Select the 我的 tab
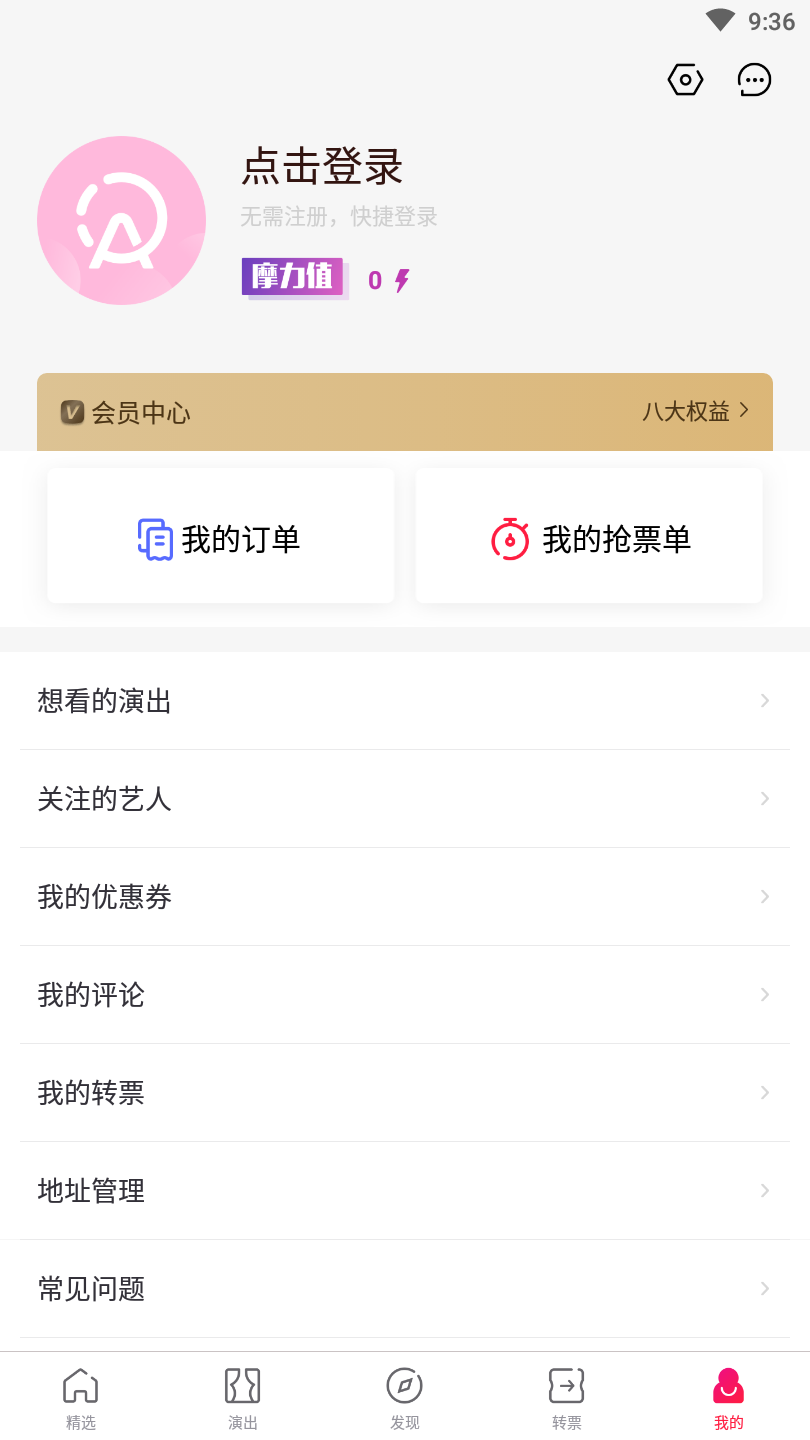The width and height of the screenshot is (810, 1440). tap(729, 1397)
